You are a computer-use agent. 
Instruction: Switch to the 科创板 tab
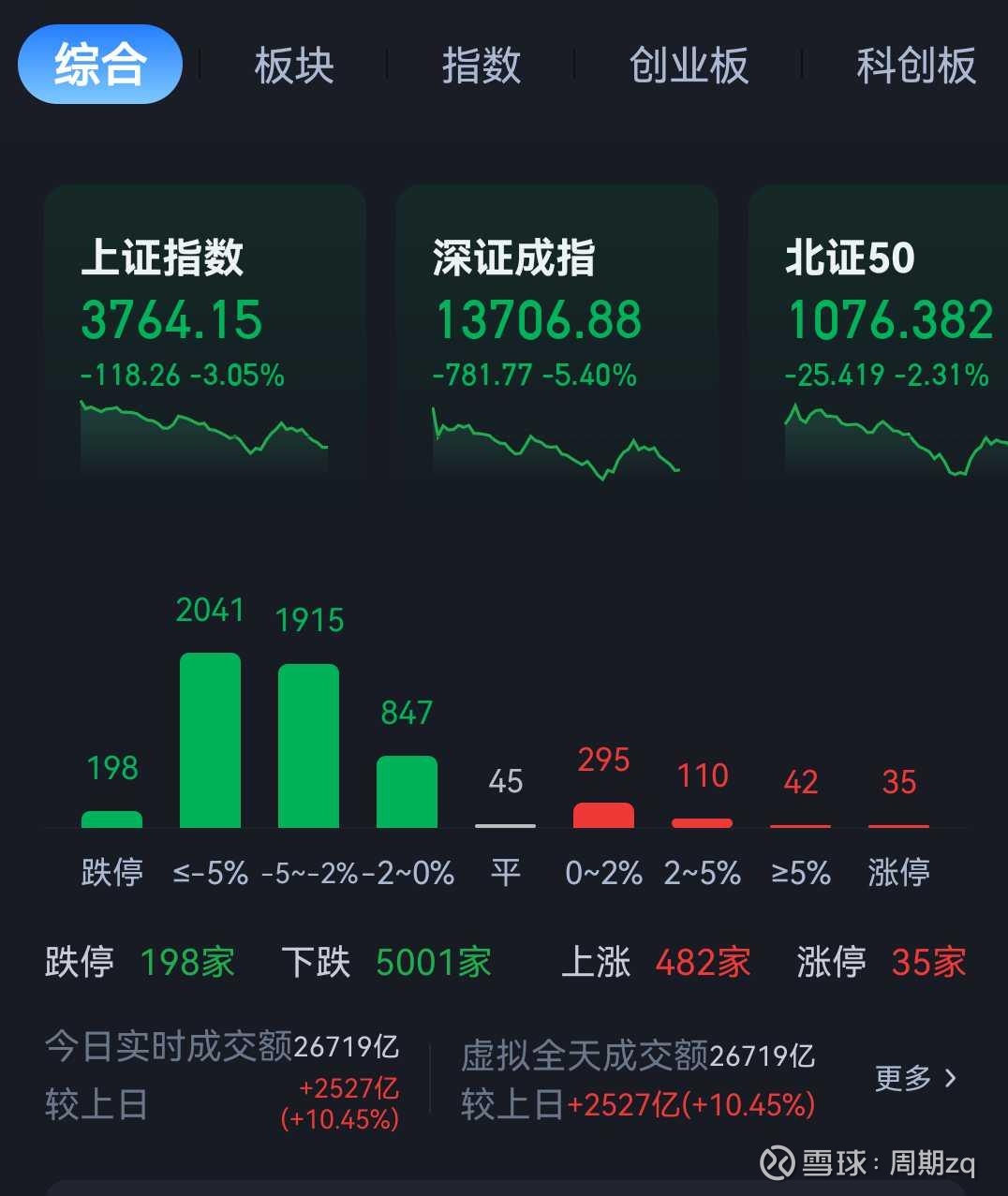tap(916, 66)
